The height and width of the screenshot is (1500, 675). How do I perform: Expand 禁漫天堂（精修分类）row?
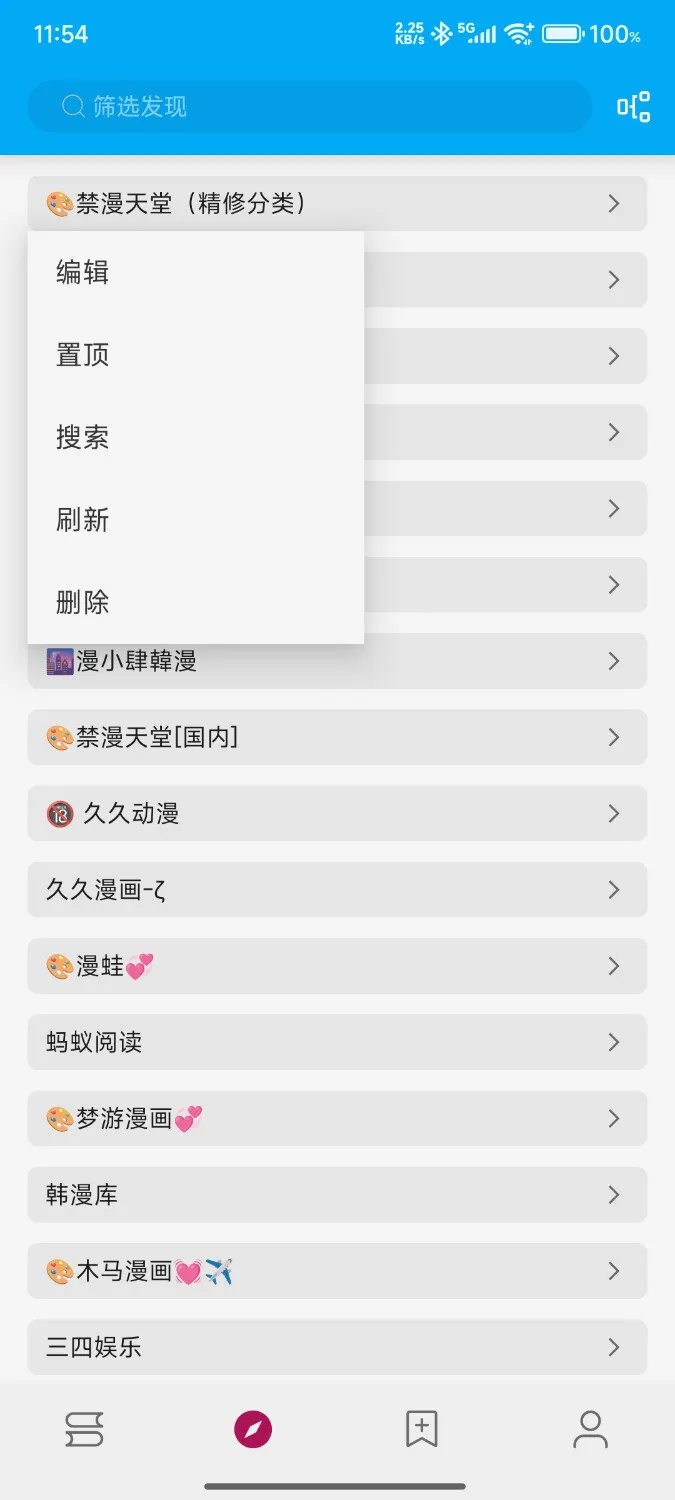click(337, 204)
